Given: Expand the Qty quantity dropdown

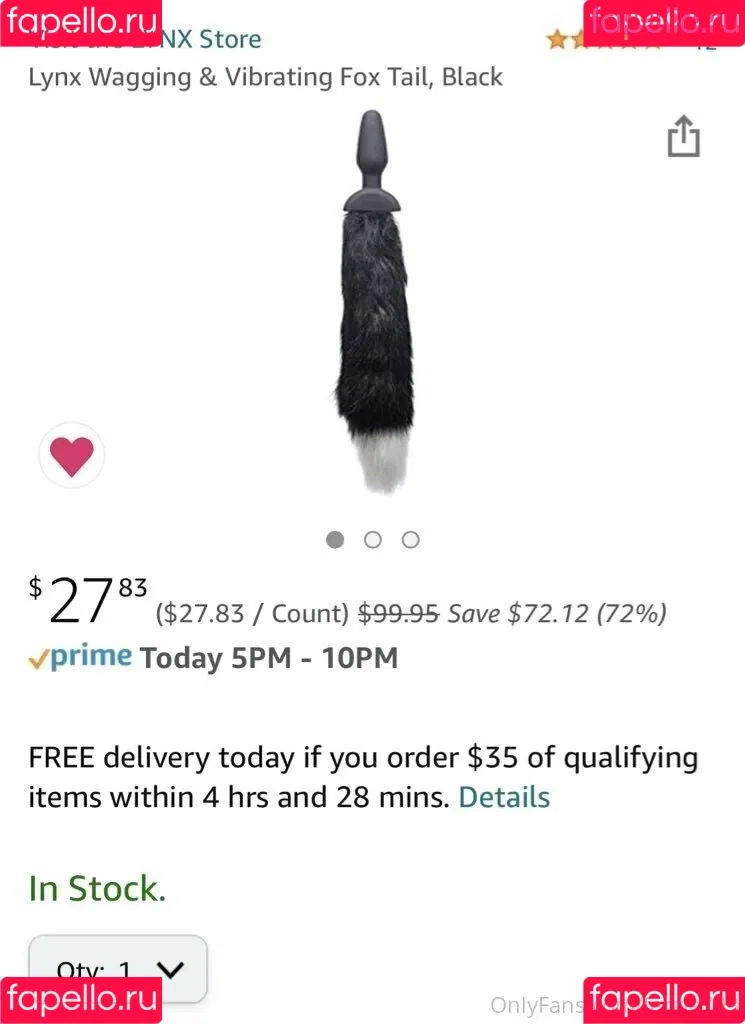Looking at the screenshot, I should (118, 967).
